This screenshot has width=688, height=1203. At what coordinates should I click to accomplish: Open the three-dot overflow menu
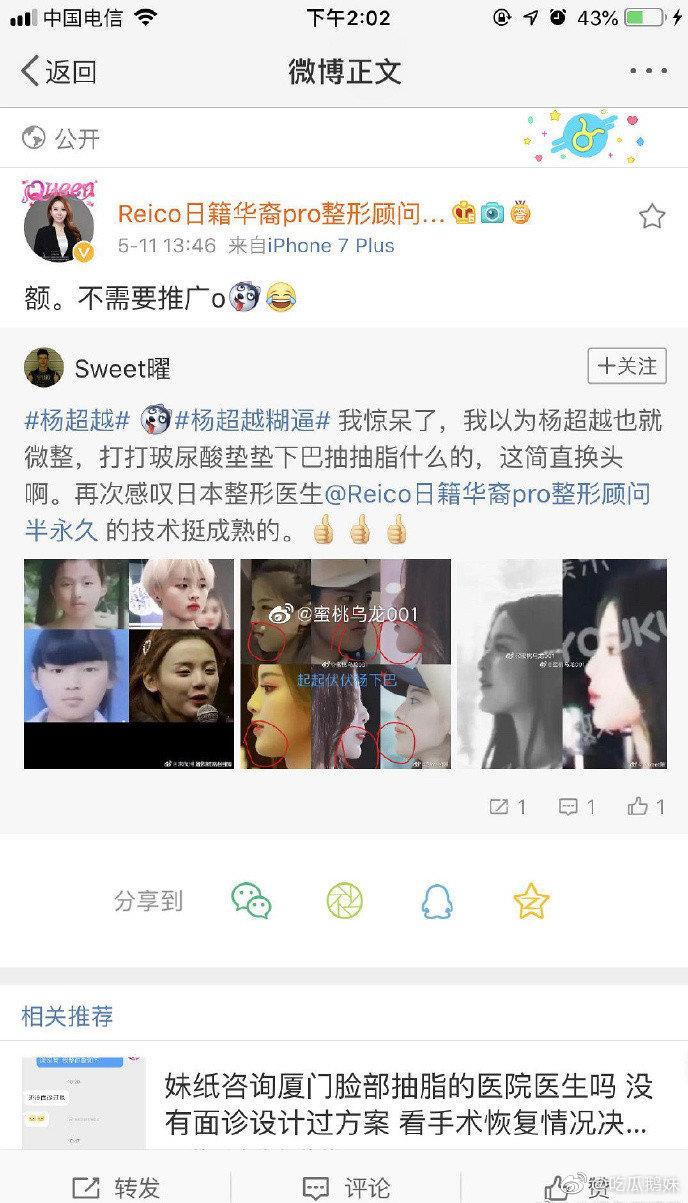point(647,71)
